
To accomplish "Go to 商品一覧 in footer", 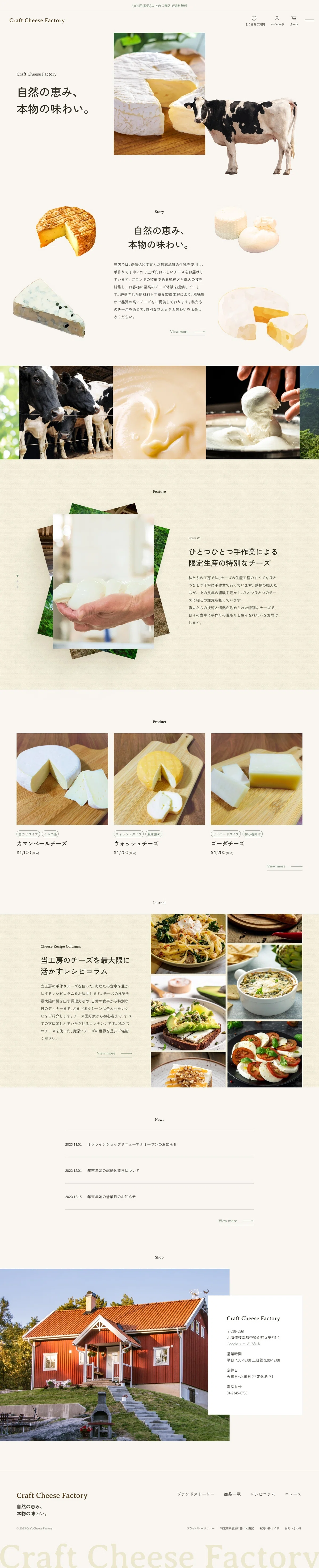I will tap(232, 1494).
